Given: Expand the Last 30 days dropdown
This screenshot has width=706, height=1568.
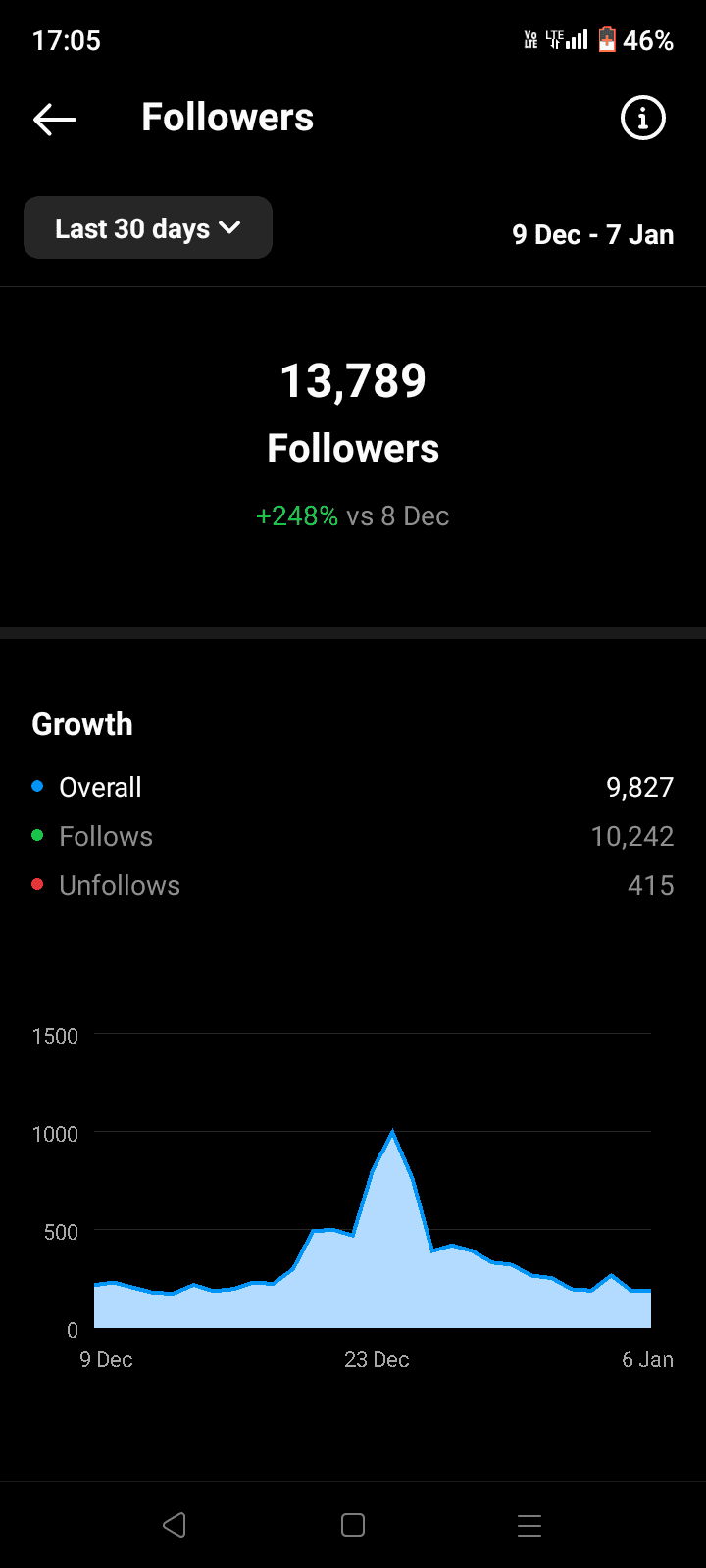Looking at the screenshot, I should 148,227.
